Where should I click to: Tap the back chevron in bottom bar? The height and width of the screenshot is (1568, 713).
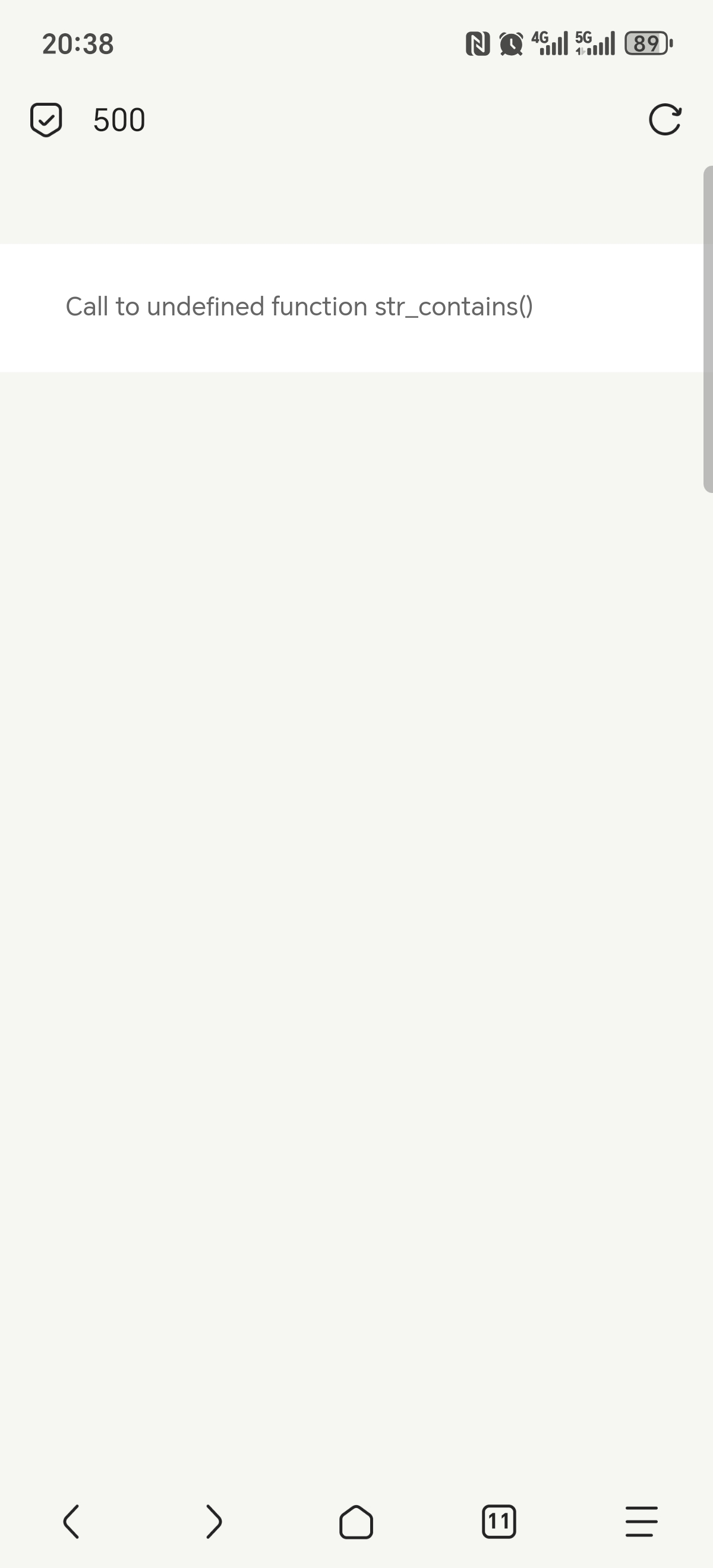click(71, 1522)
